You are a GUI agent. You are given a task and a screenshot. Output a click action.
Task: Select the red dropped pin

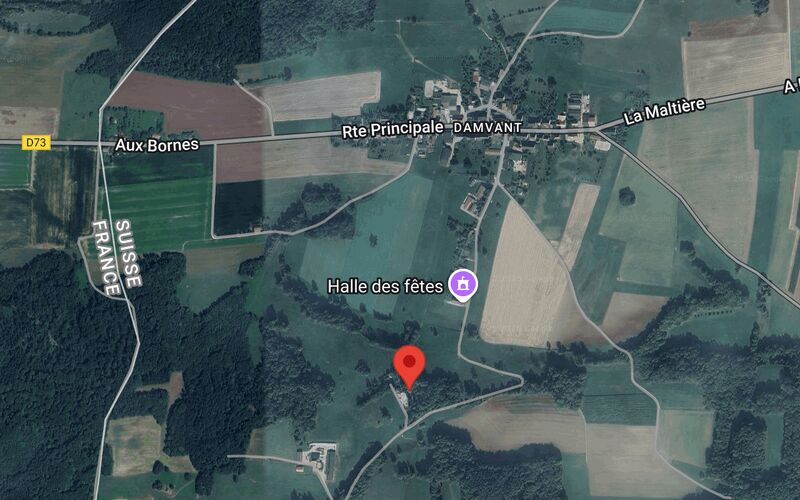(x=409, y=364)
